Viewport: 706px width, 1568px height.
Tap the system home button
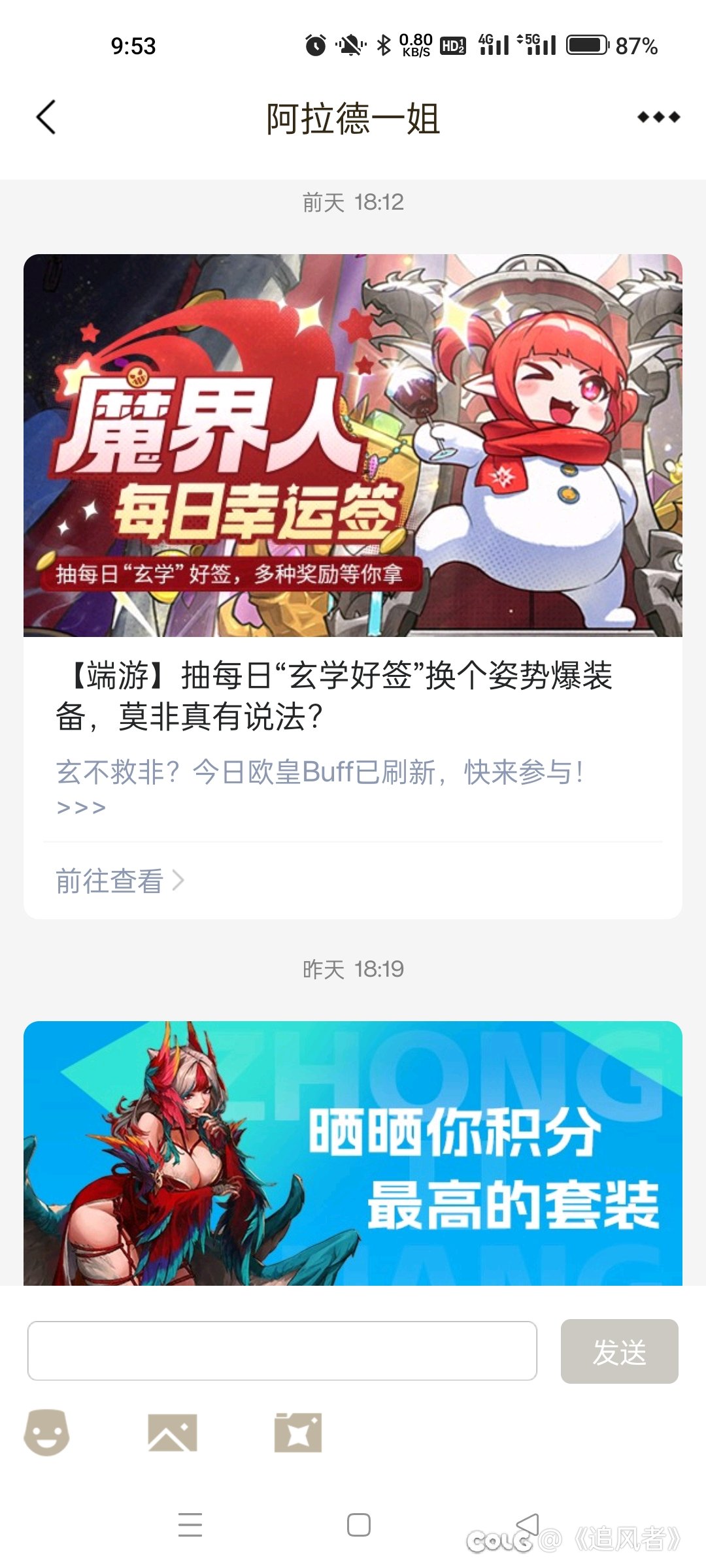[x=358, y=1525]
